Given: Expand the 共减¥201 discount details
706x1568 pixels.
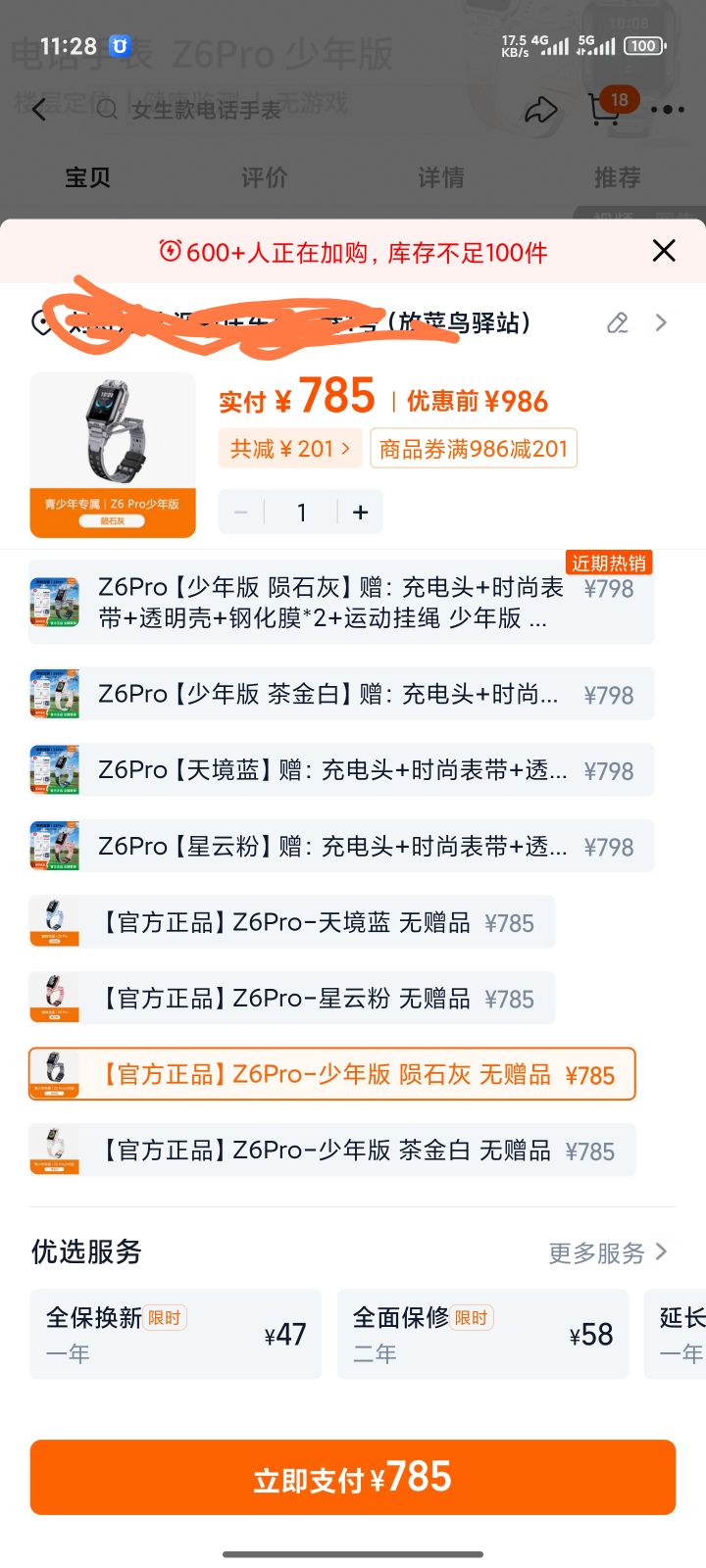Looking at the screenshot, I should [x=290, y=448].
